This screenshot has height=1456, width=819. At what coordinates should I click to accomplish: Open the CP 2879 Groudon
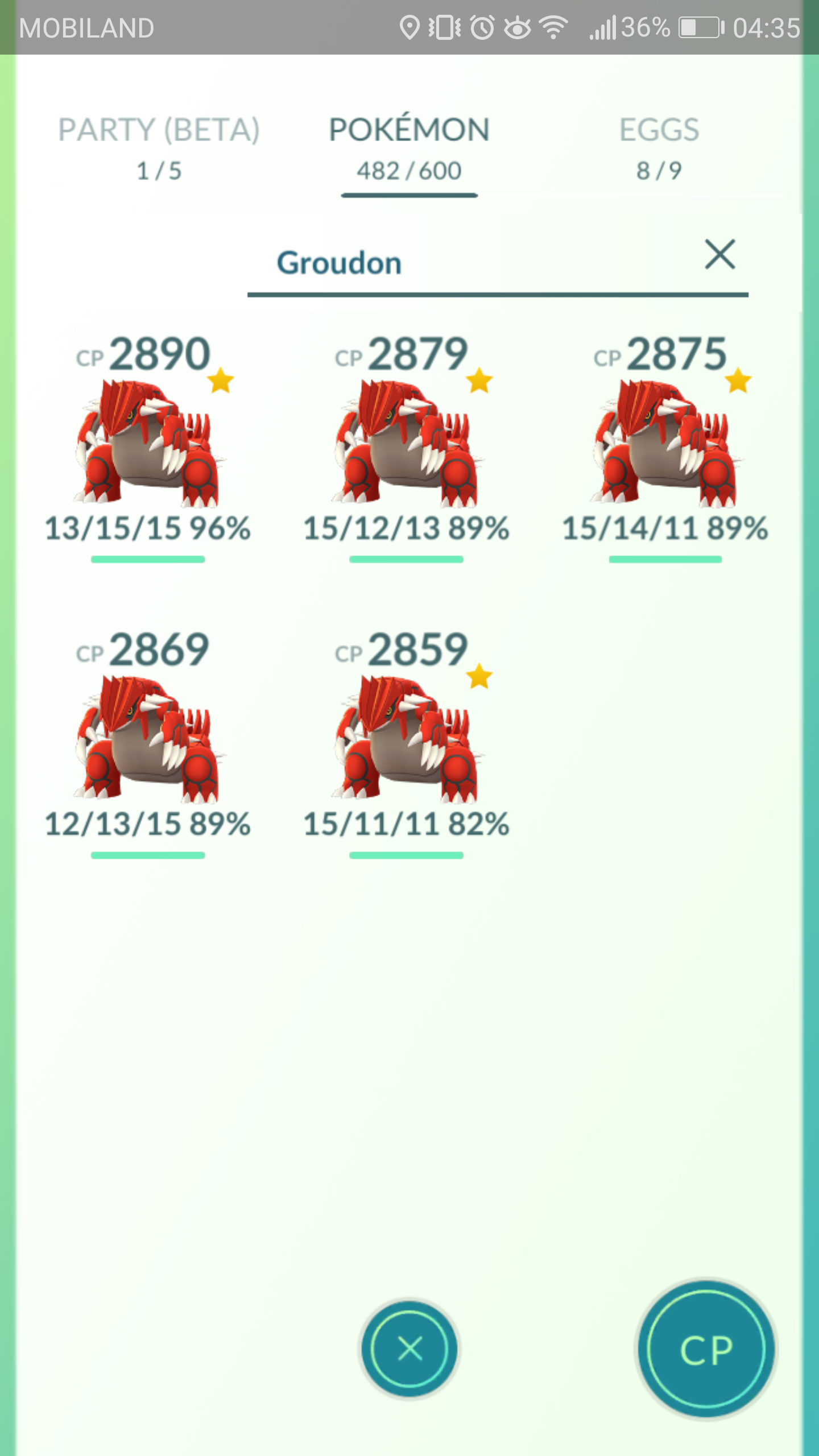point(407,446)
